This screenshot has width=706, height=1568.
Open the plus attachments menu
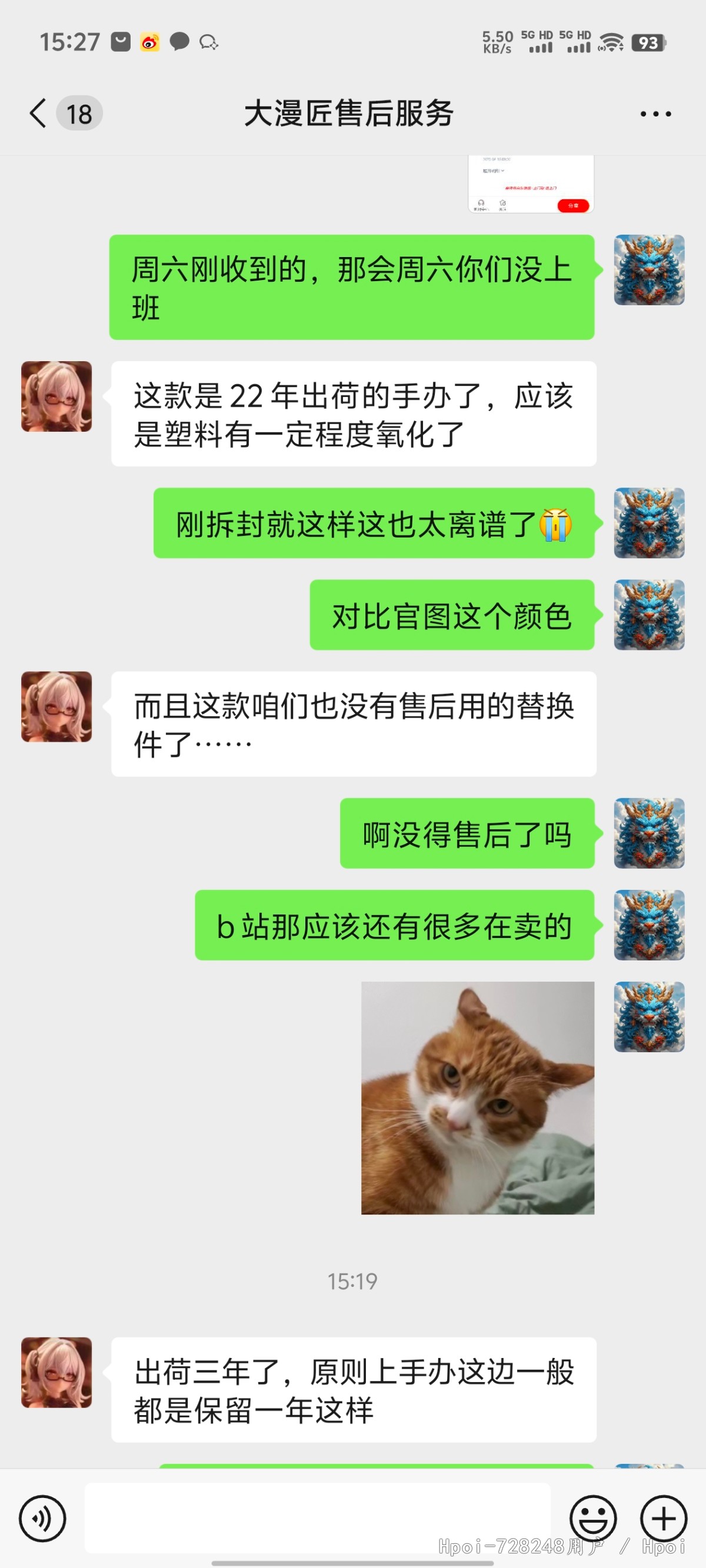click(664, 1518)
